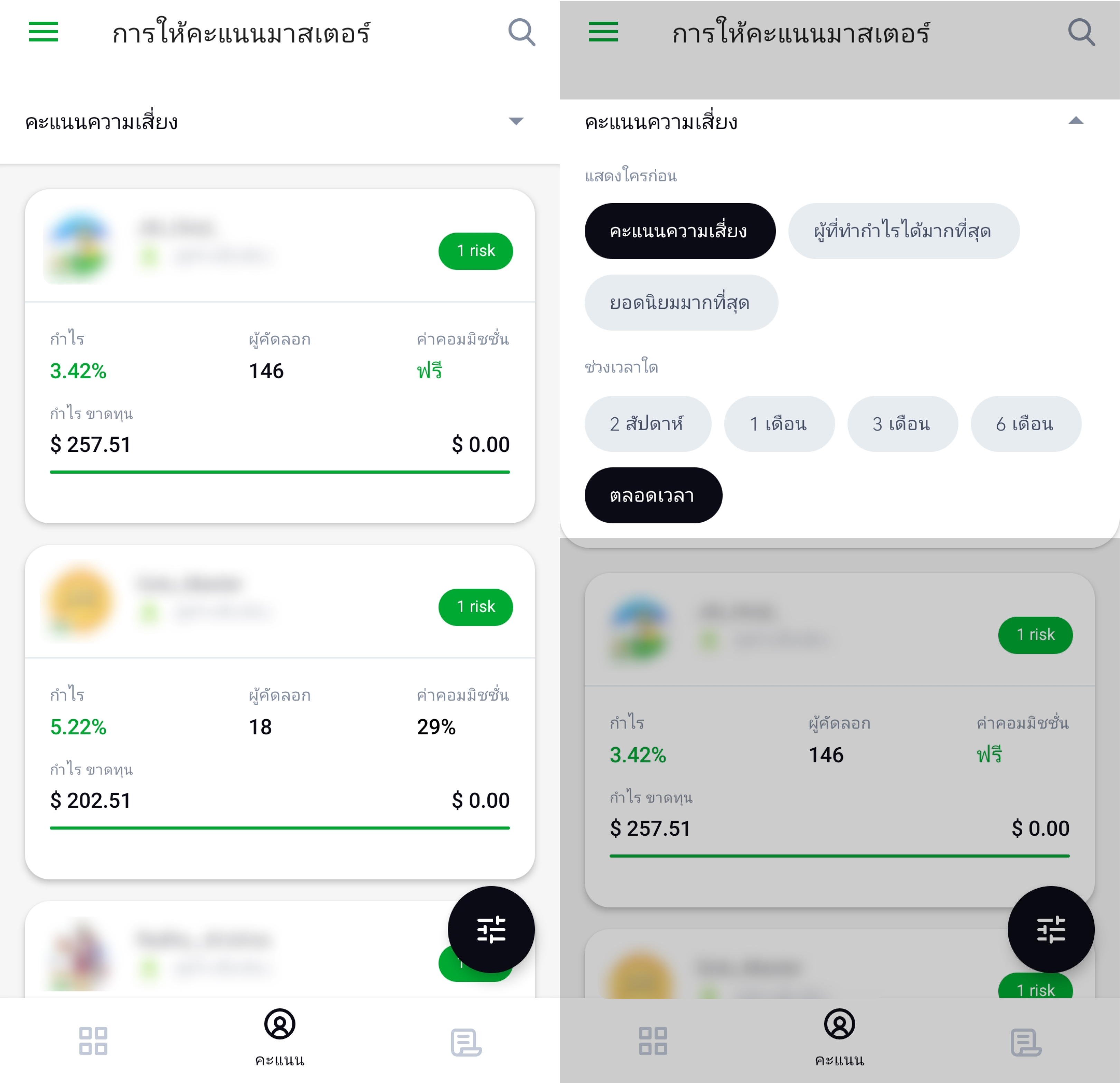Set time period to 2 สัปดาห์
This screenshot has height=1083, width=1120.
647,424
